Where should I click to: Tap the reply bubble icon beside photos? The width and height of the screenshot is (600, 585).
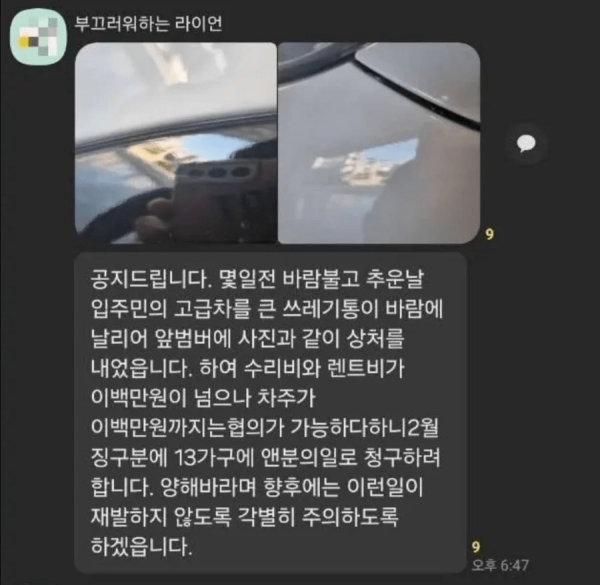click(525, 142)
